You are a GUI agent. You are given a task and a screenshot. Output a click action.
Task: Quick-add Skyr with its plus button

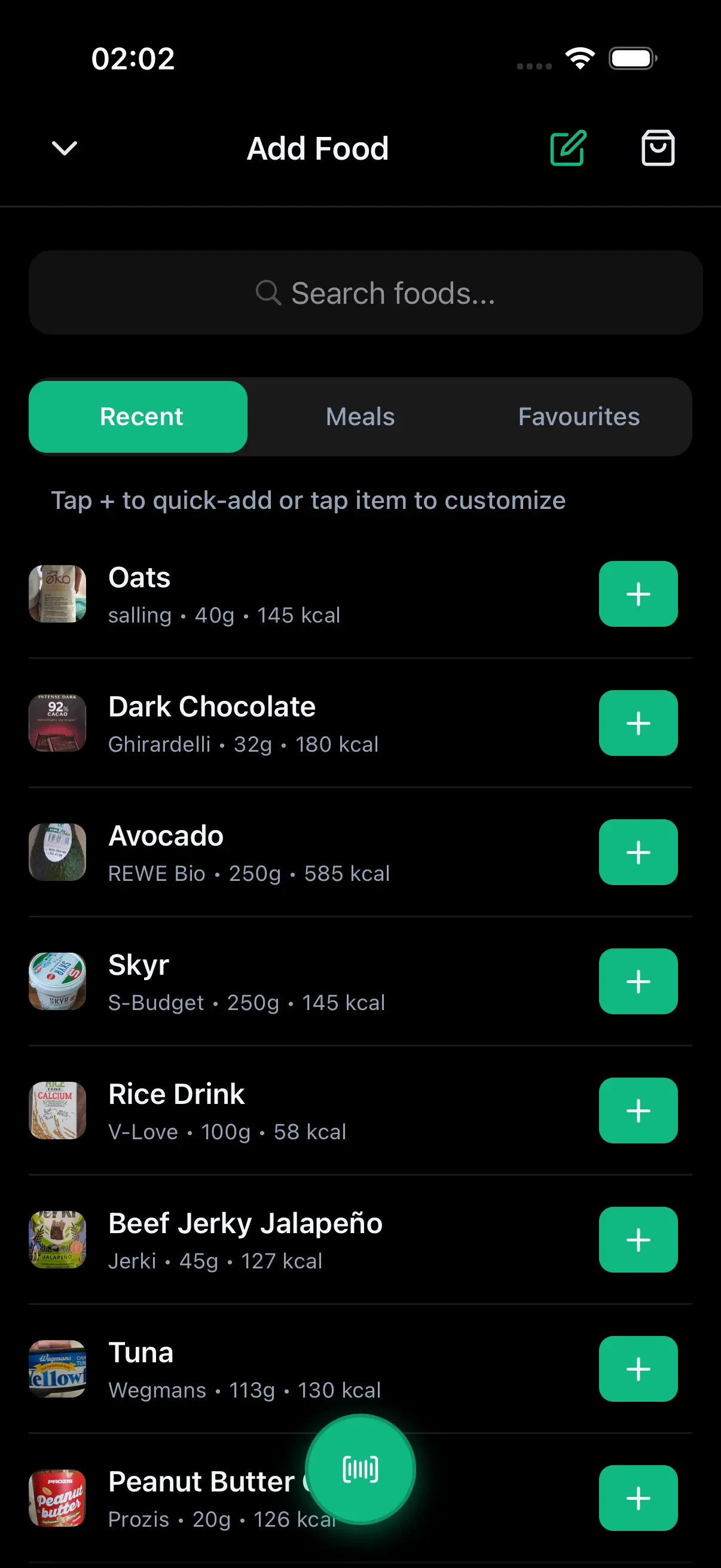638,981
